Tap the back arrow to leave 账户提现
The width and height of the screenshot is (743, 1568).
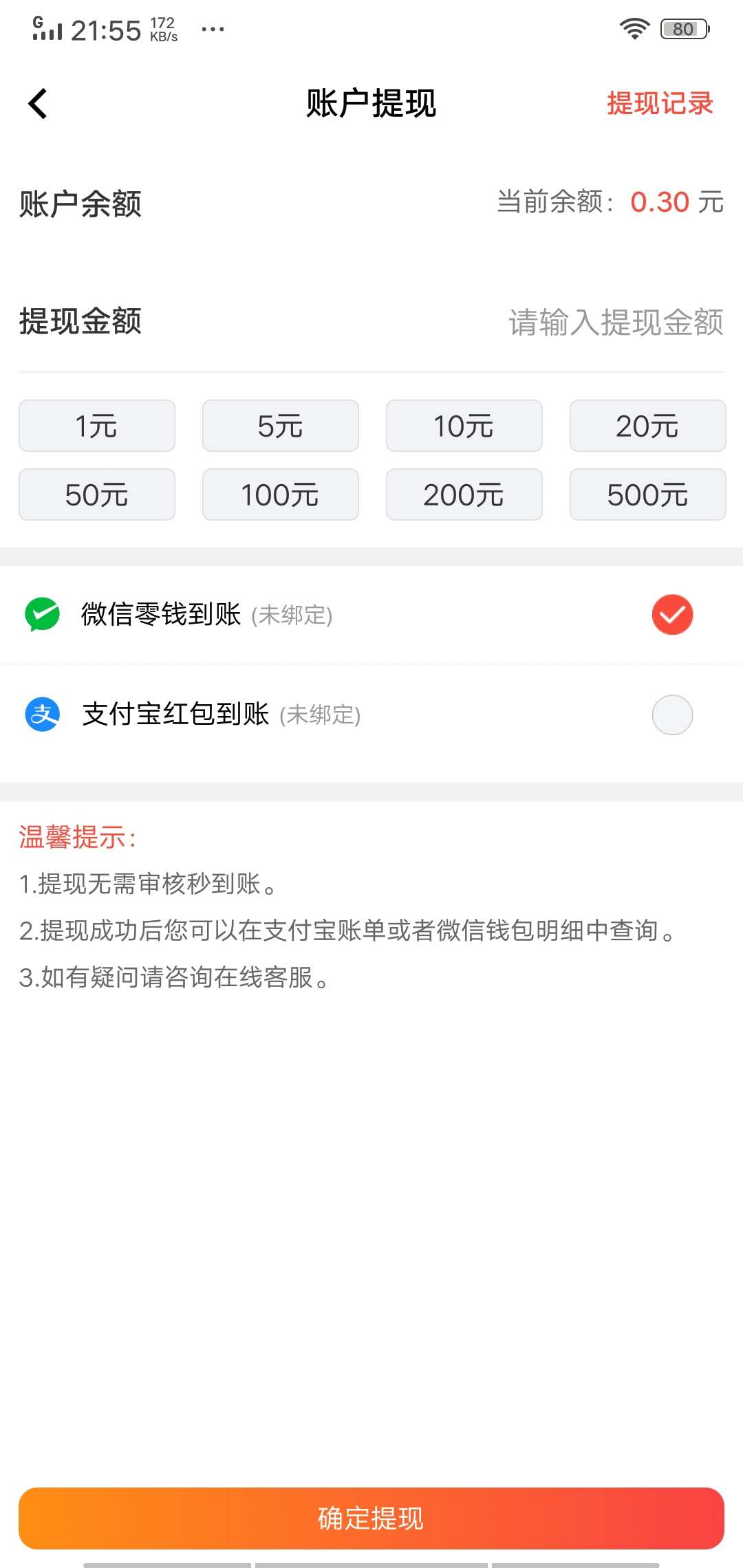[36, 105]
